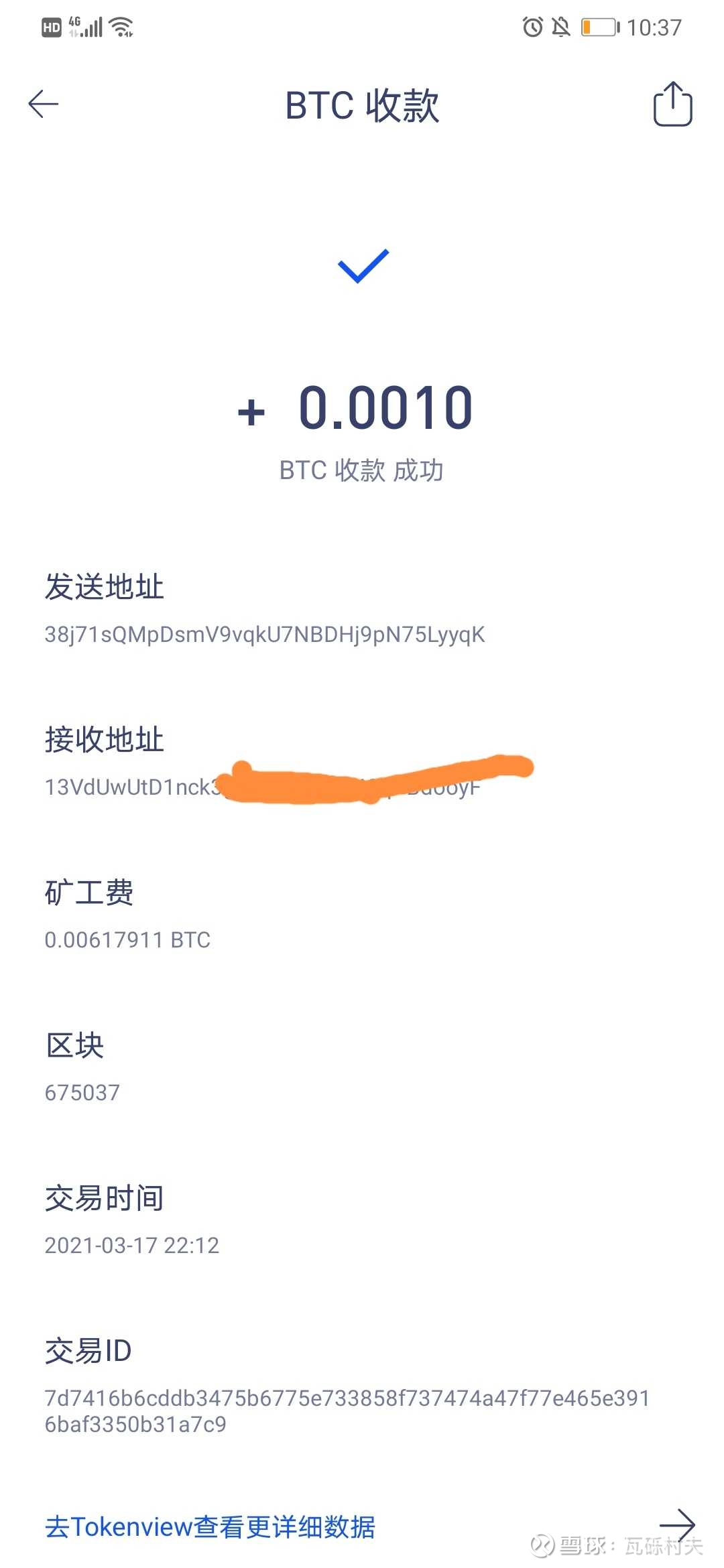Tap the transaction time 2021-03-17 22:12
Viewport: 724px width, 1568px height.
coord(132,1245)
